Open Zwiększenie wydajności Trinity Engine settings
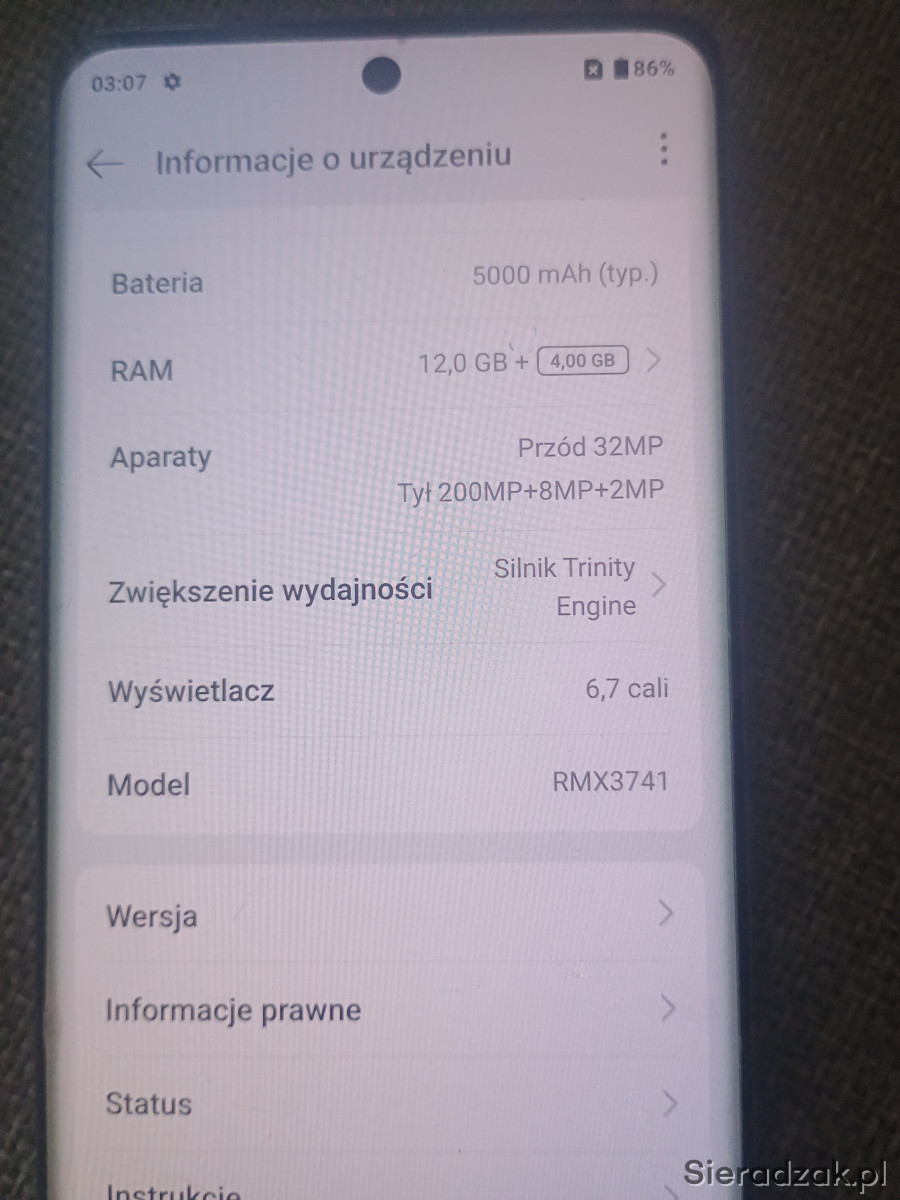 tap(385, 588)
